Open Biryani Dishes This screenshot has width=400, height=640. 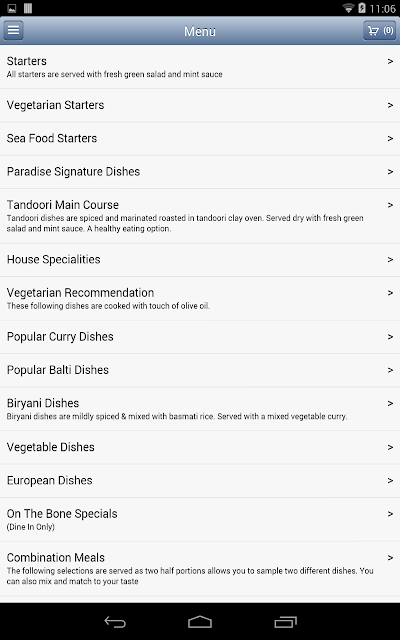[200, 409]
